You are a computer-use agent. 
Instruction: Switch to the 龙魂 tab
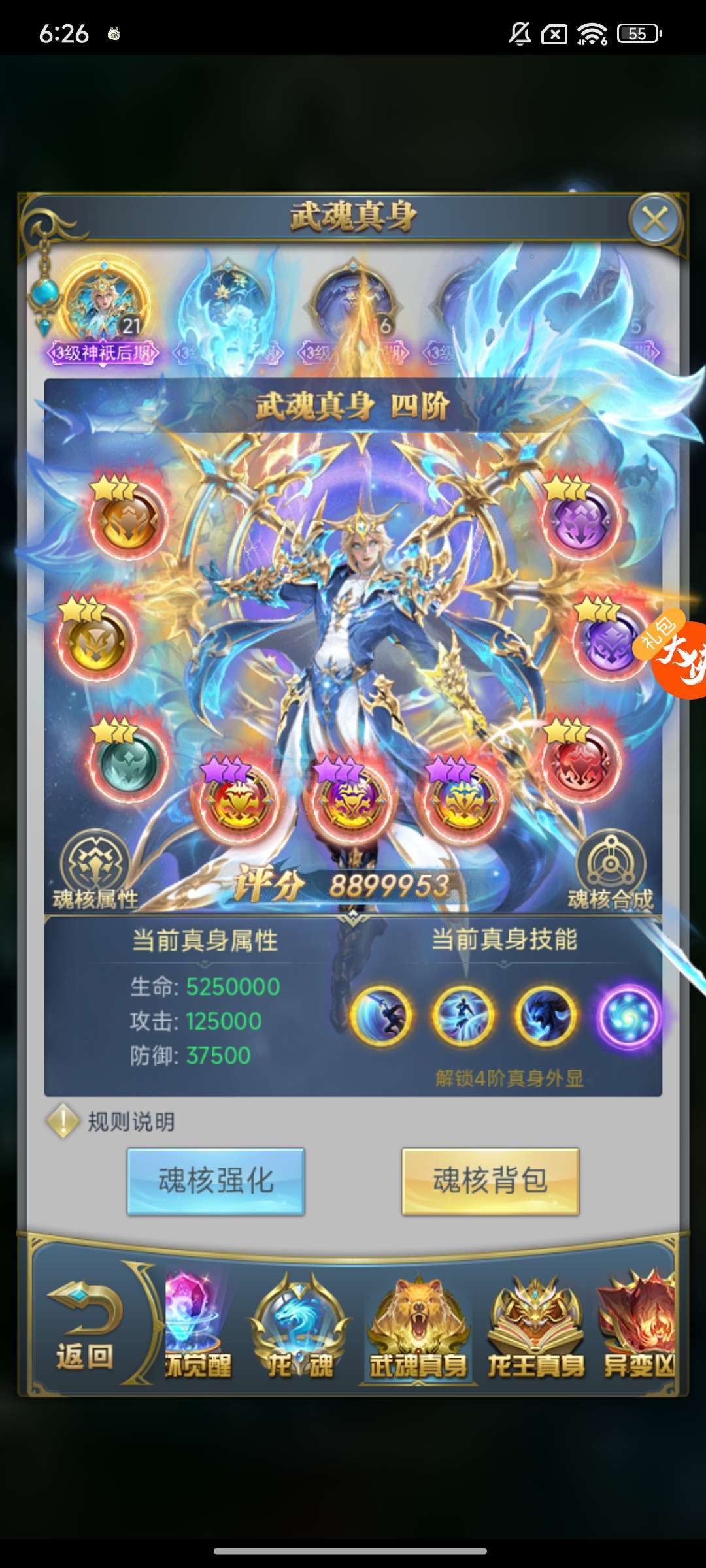tap(300, 1326)
